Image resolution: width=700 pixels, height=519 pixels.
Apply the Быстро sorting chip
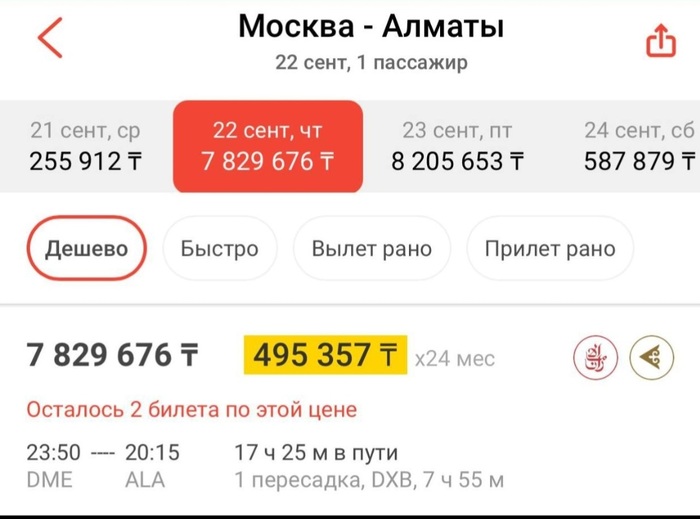coord(219,248)
